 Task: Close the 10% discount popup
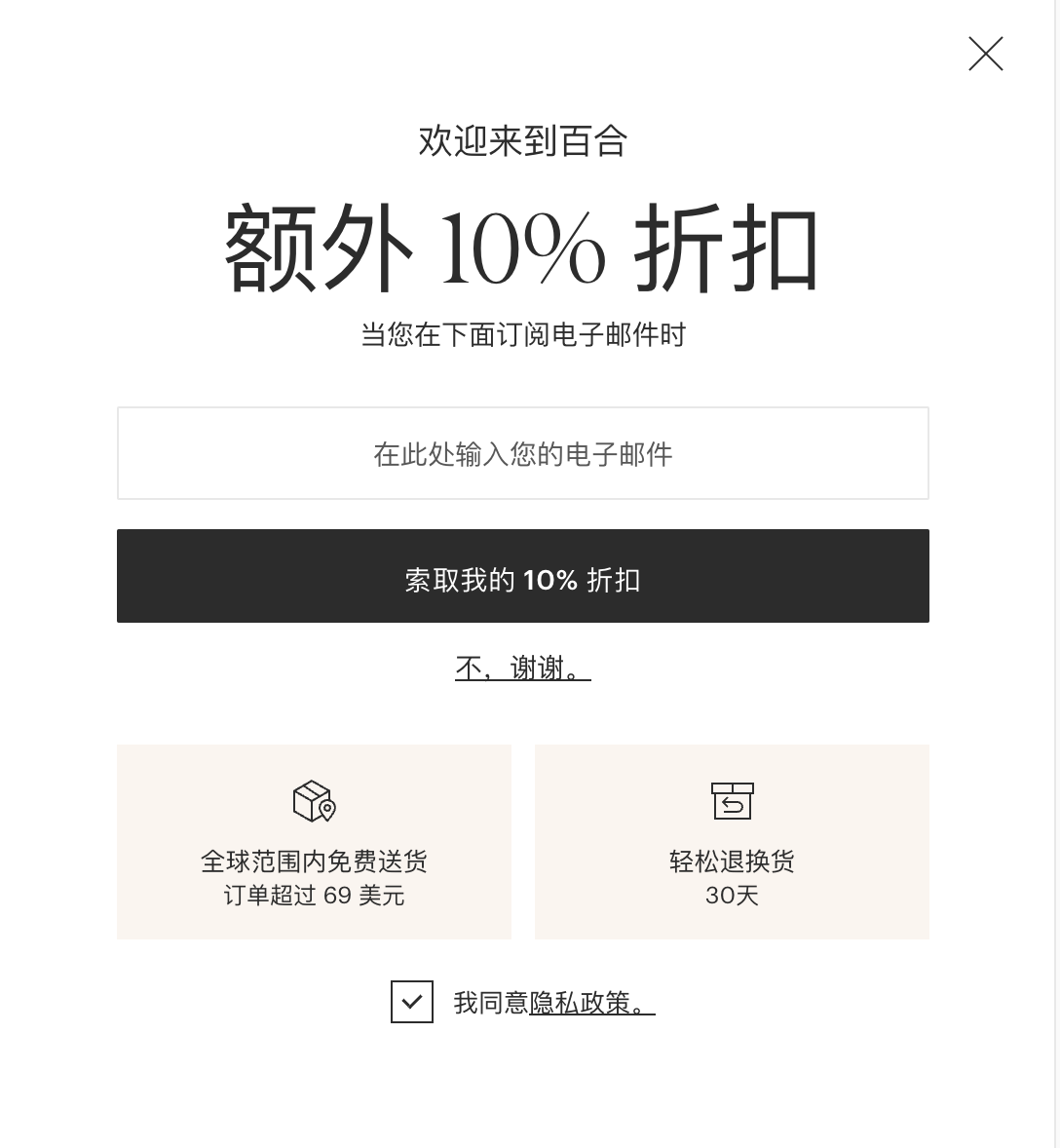[x=985, y=54]
